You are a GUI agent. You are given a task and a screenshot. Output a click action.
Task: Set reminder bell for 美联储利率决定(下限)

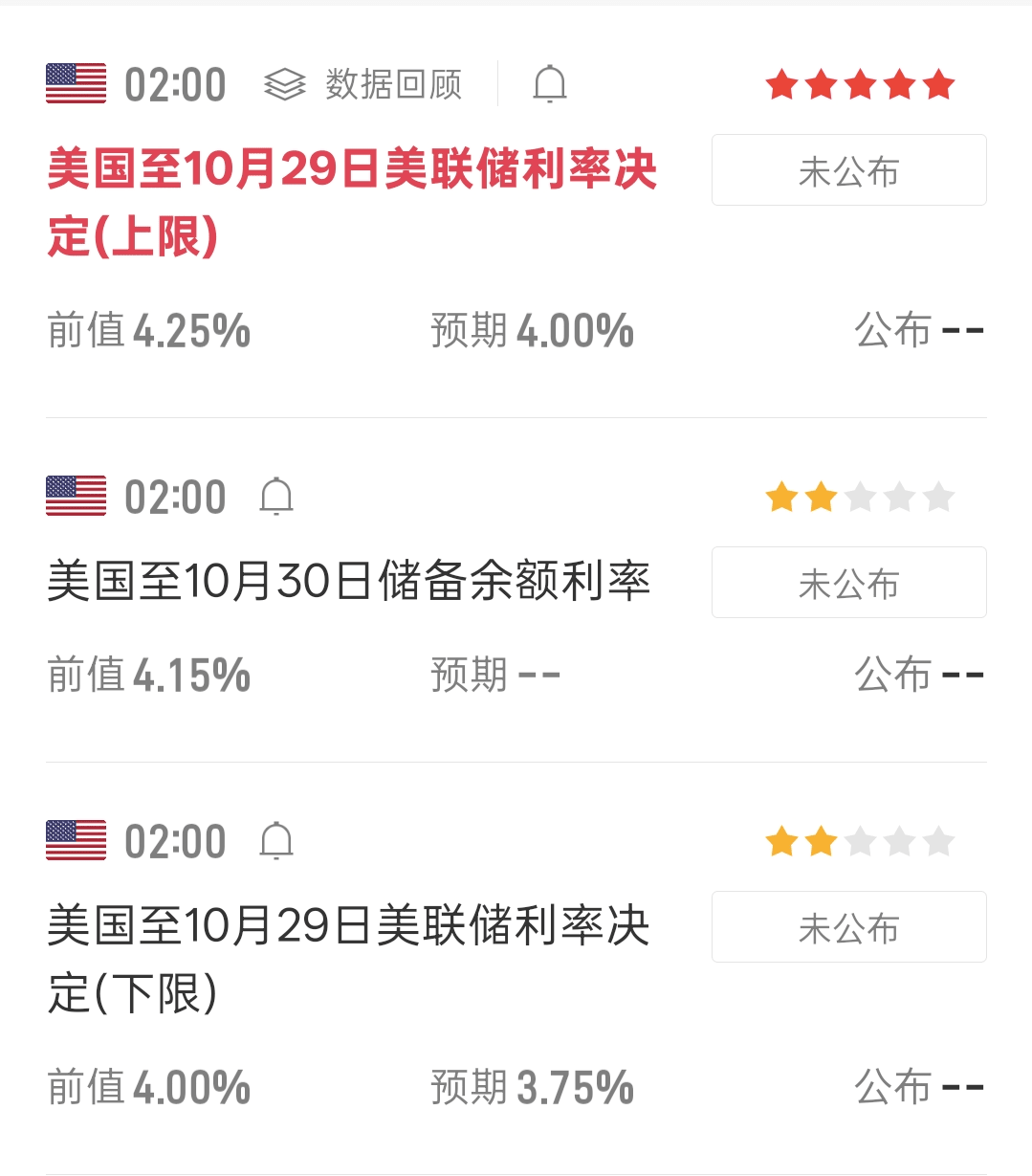point(276,841)
